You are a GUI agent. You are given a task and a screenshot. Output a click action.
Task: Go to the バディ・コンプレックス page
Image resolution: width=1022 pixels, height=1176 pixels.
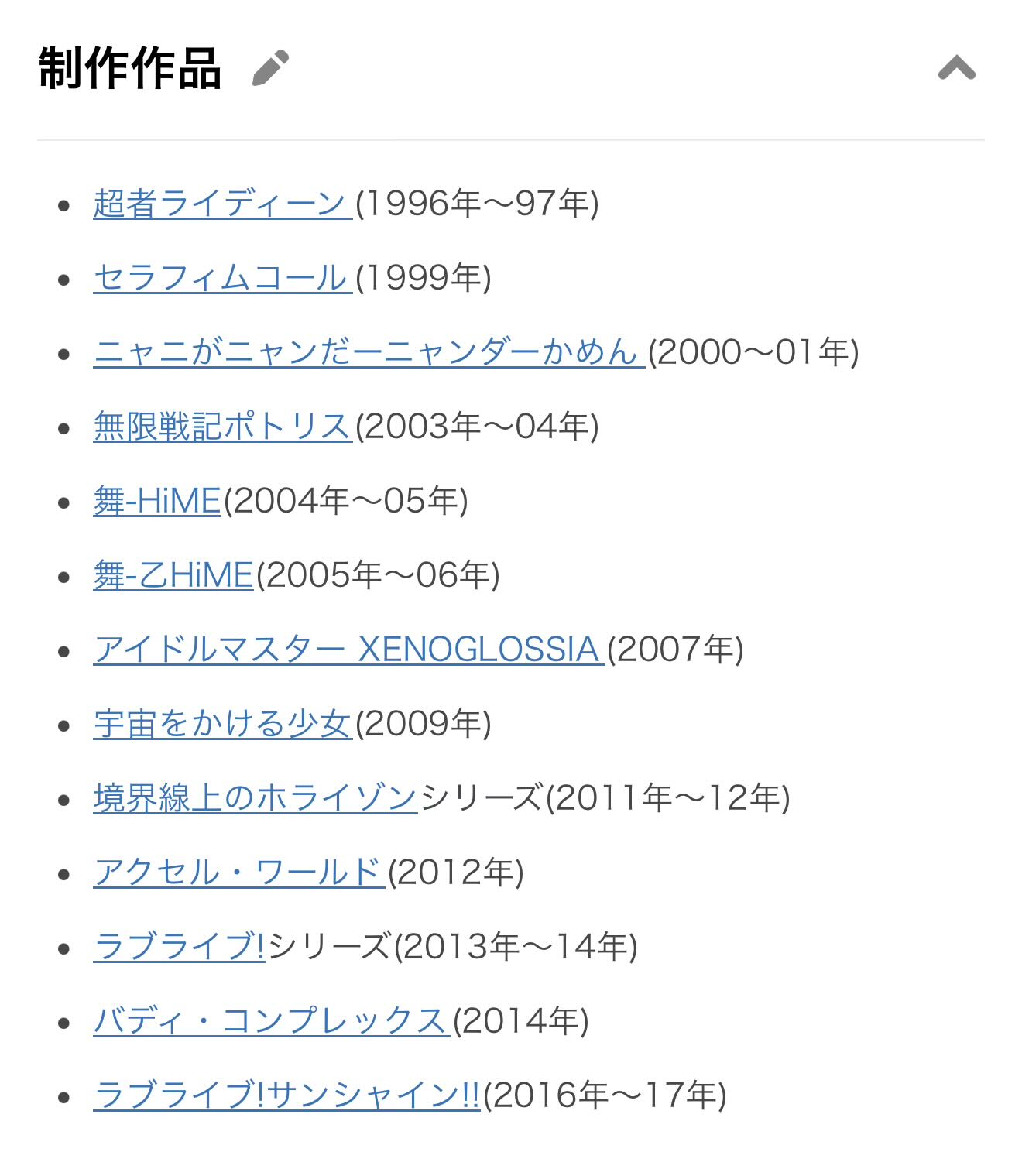(271, 1021)
